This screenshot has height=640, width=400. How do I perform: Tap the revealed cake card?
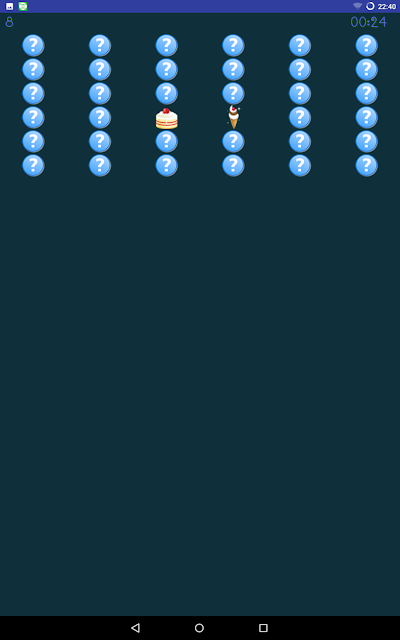point(167,118)
